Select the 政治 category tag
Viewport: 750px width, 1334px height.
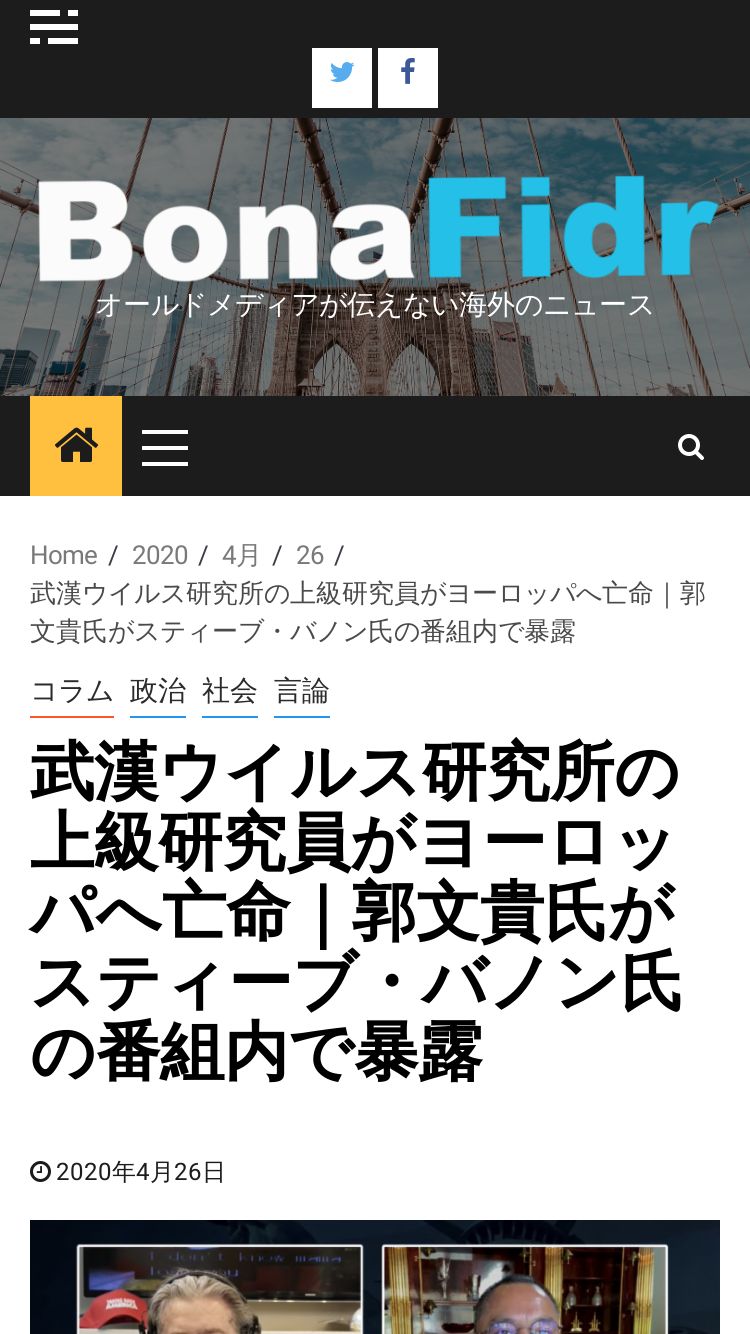click(158, 692)
